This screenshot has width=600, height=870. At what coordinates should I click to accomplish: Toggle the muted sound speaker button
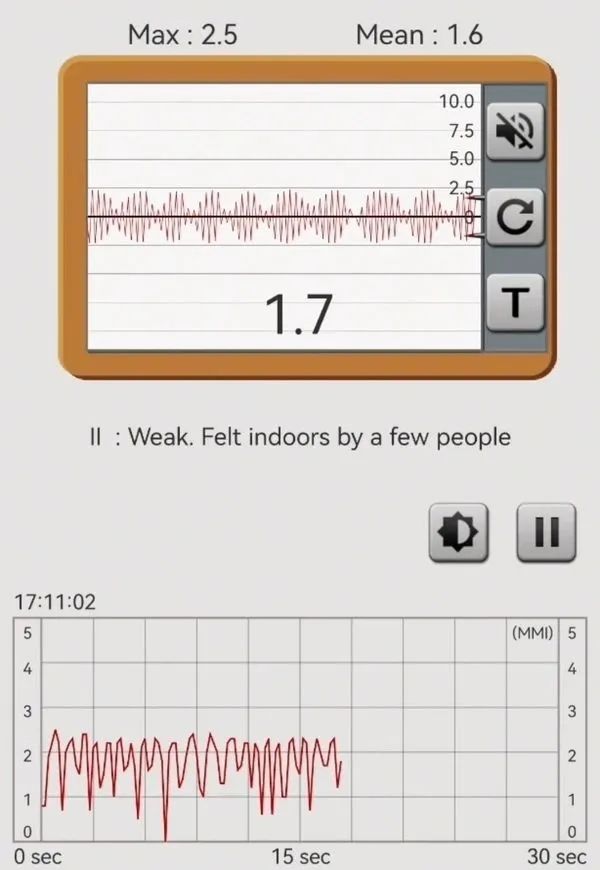pyautogui.click(x=514, y=130)
